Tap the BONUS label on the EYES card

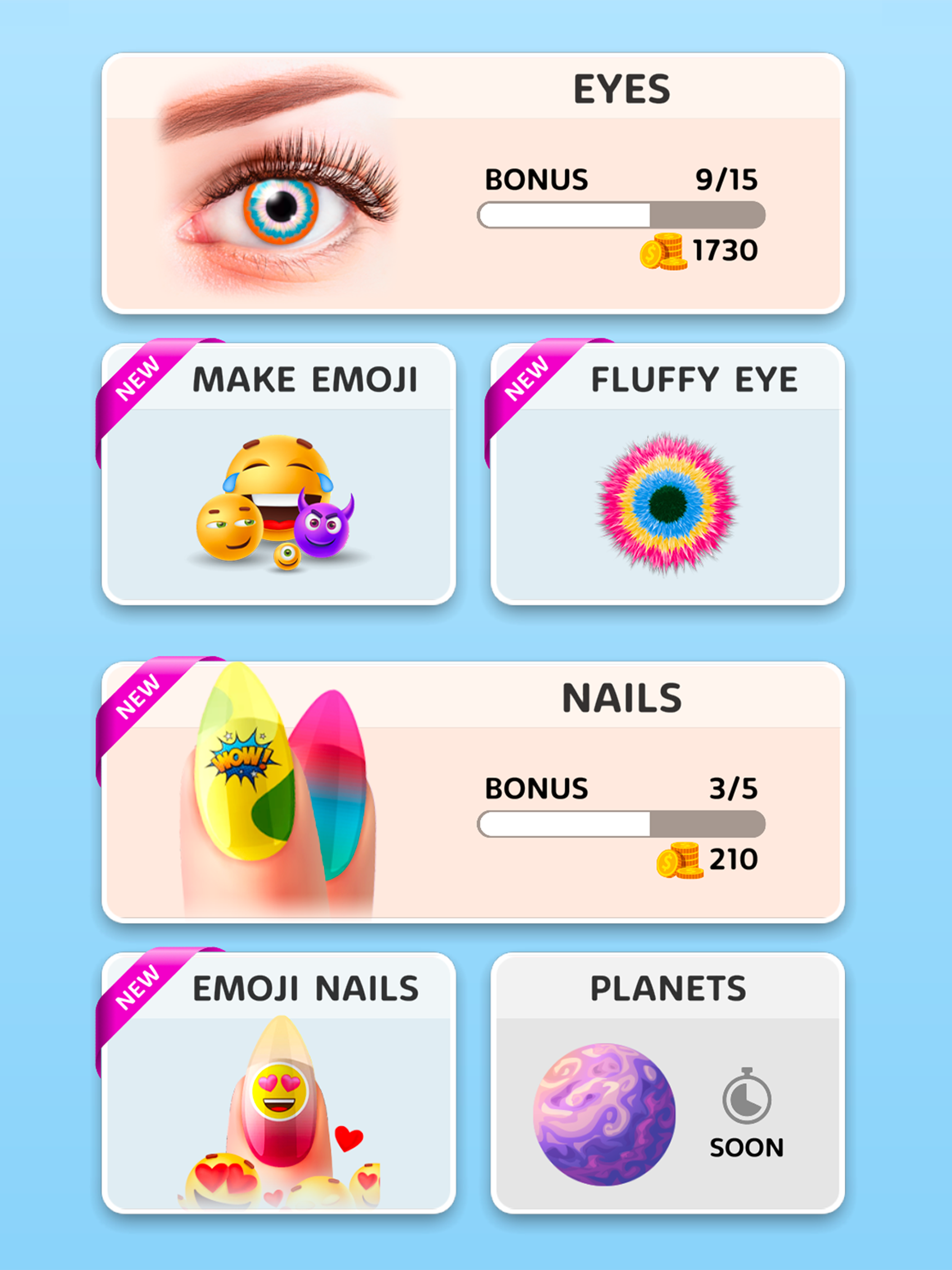tap(537, 180)
